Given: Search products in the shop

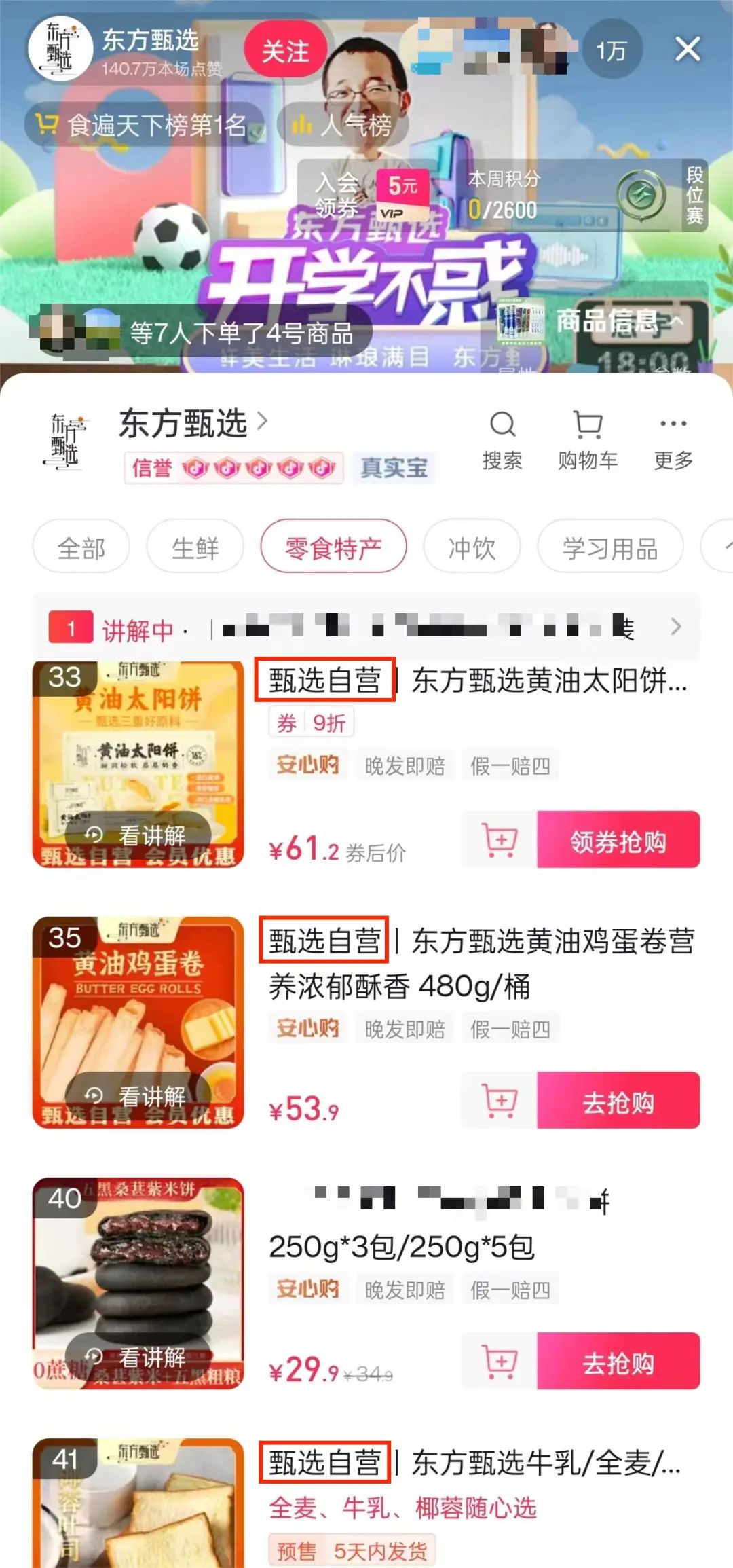Looking at the screenshot, I should (502, 439).
